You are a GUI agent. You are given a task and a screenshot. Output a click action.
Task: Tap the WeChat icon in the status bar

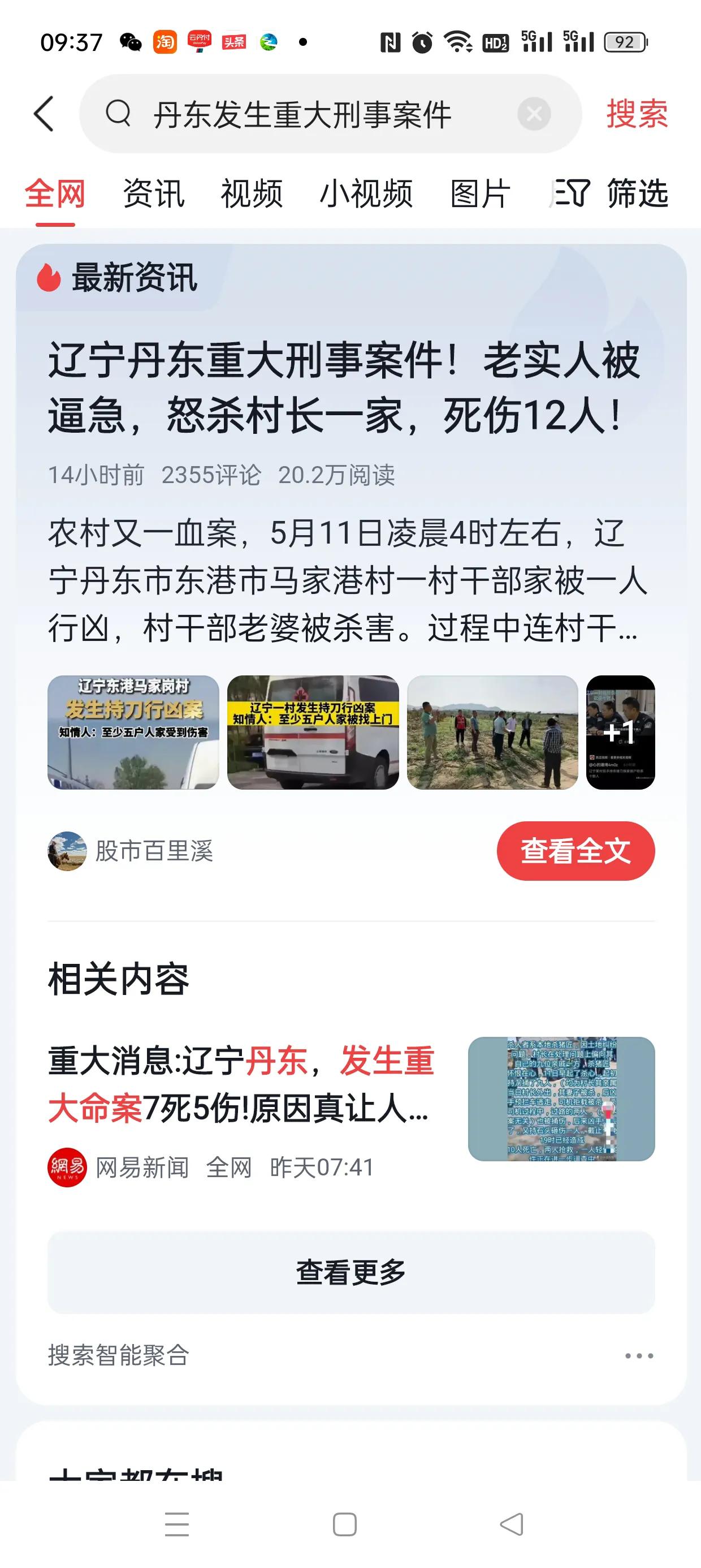[128, 41]
